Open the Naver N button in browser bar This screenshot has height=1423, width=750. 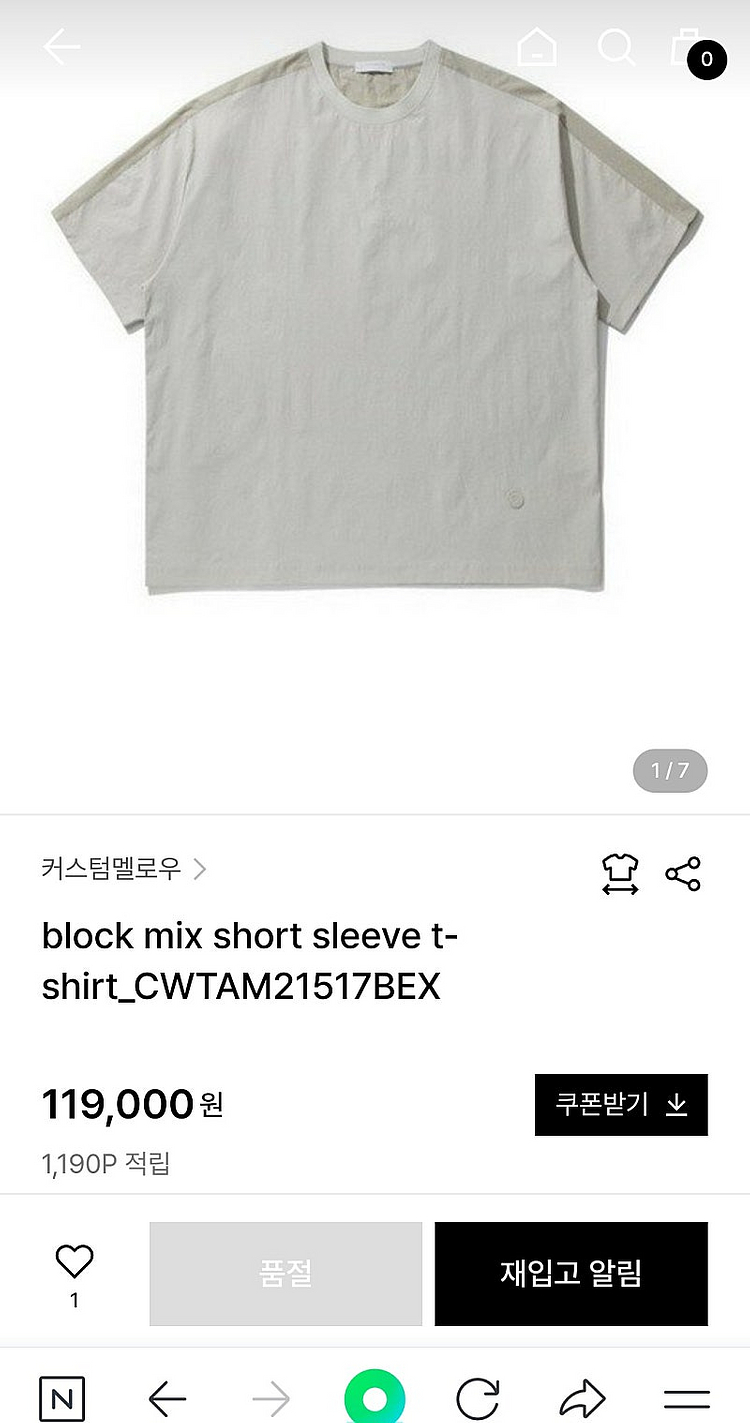pos(61,1399)
